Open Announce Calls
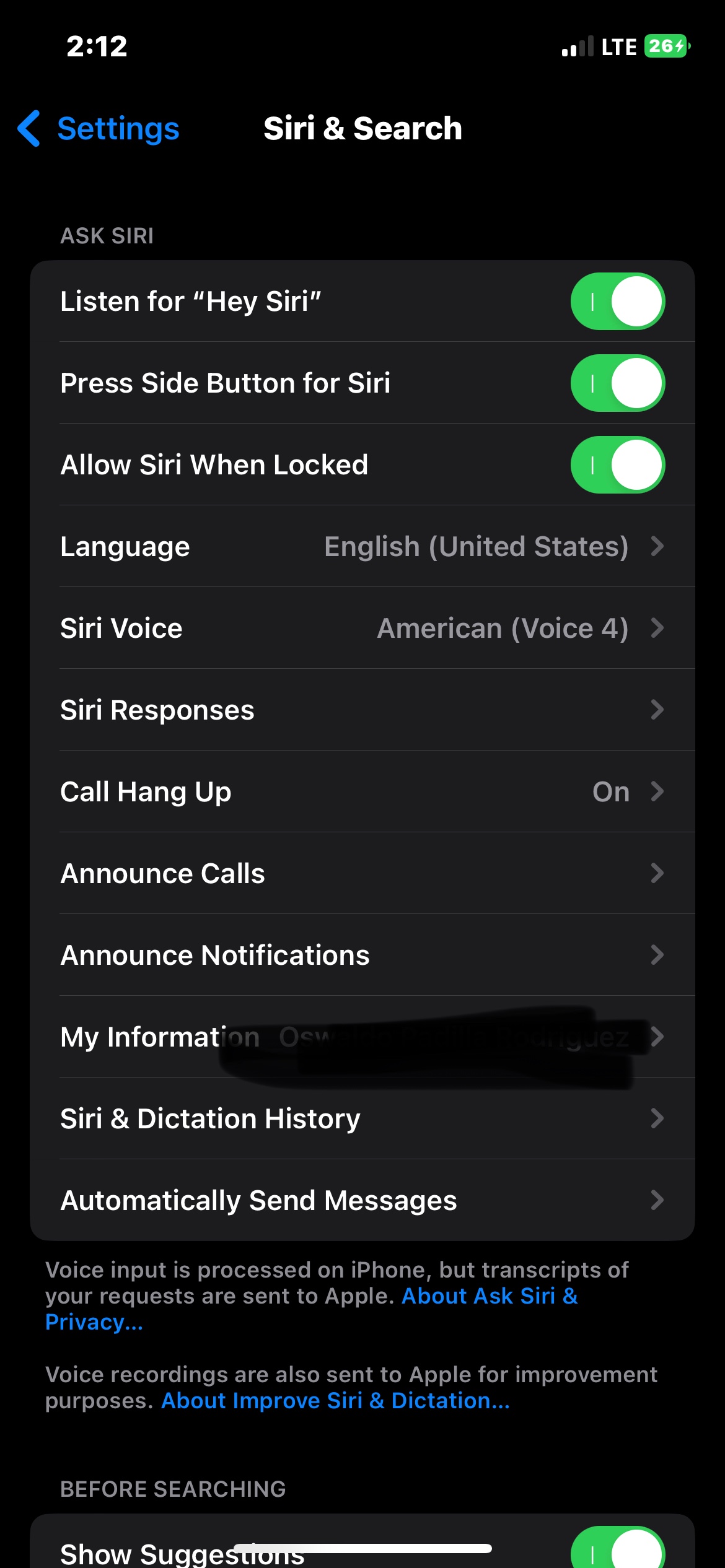 362,874
